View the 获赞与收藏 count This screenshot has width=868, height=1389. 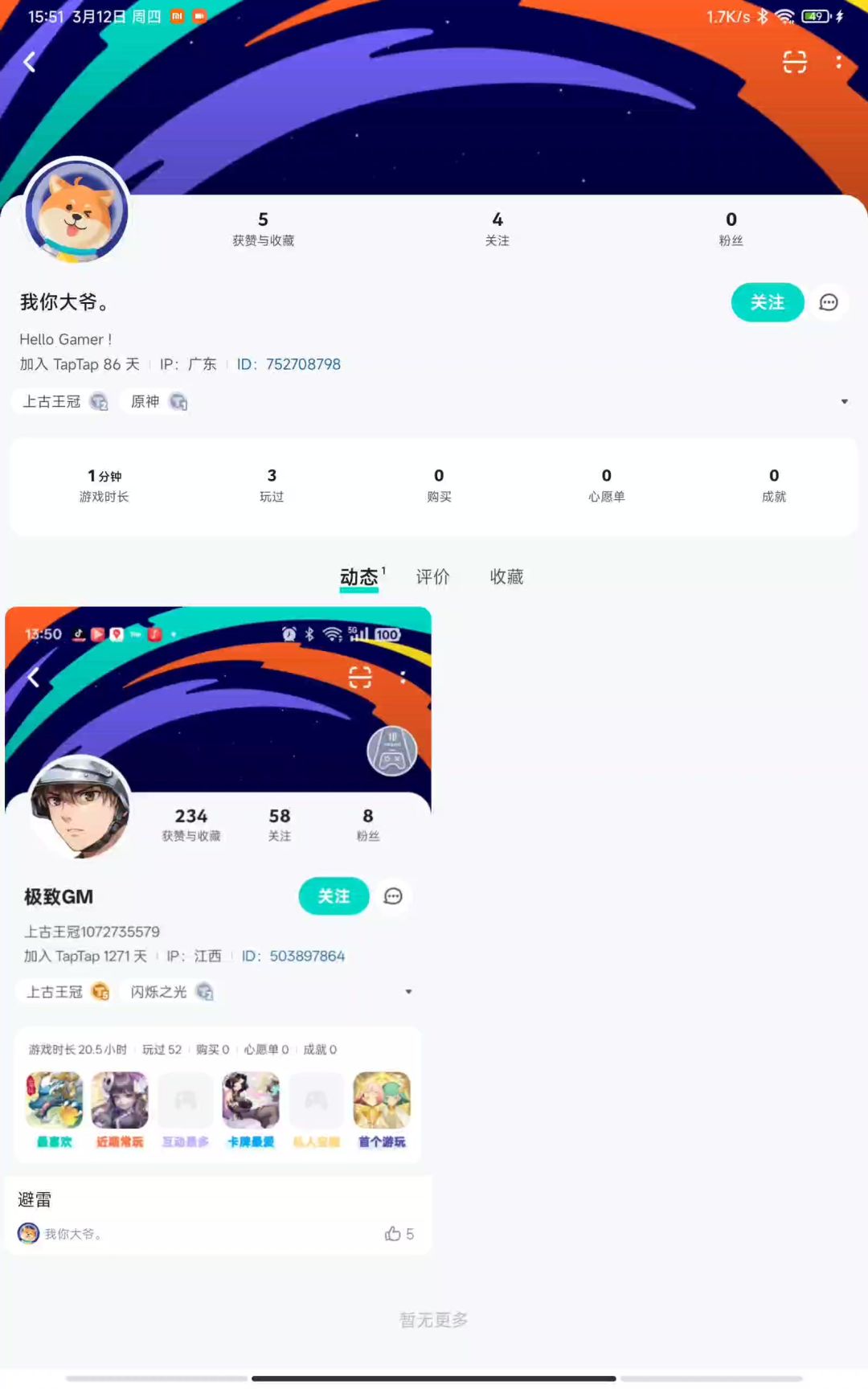click(263, 228)
